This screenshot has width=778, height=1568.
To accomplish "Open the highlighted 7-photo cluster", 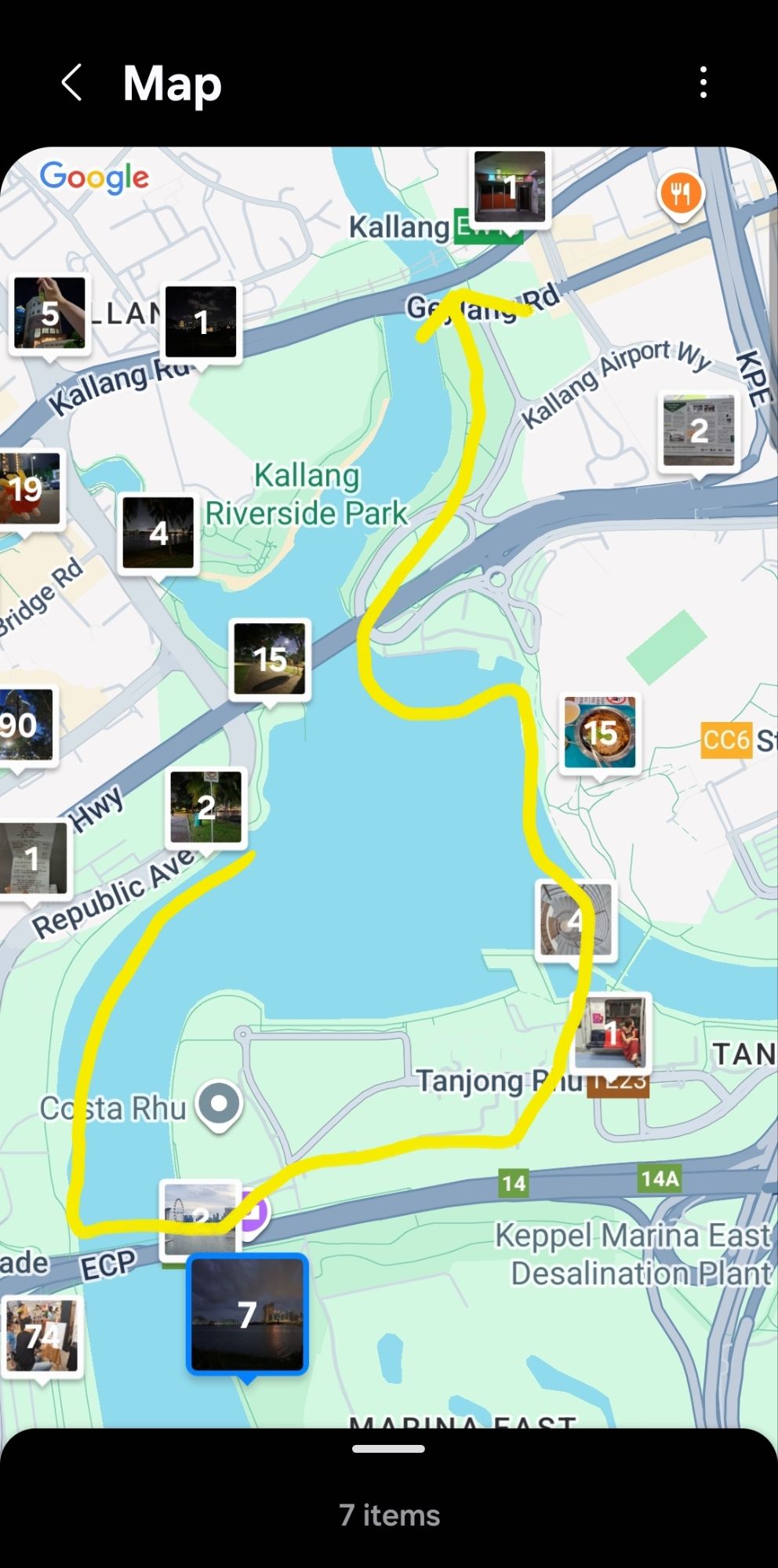I will click(247, 1314).
